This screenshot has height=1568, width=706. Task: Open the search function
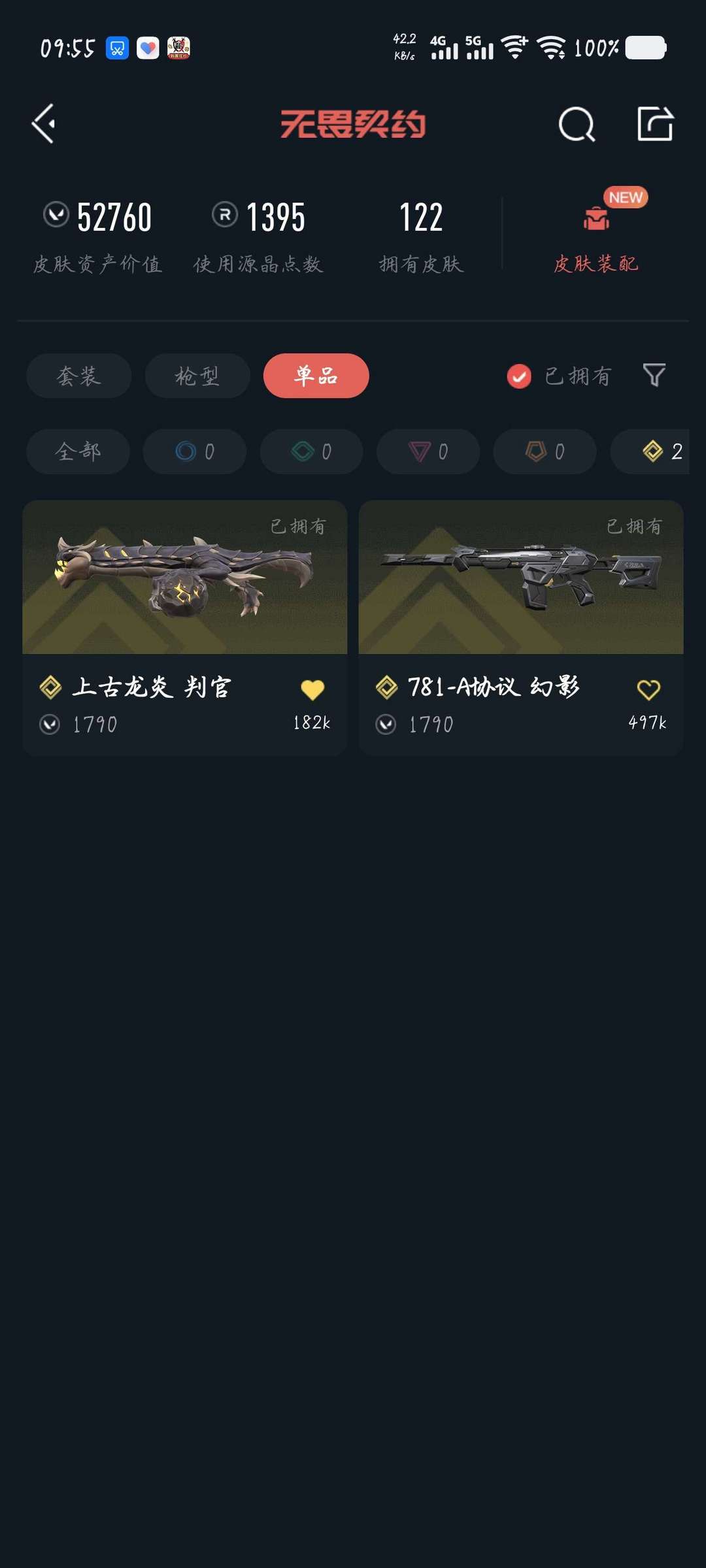coord(576,124)
